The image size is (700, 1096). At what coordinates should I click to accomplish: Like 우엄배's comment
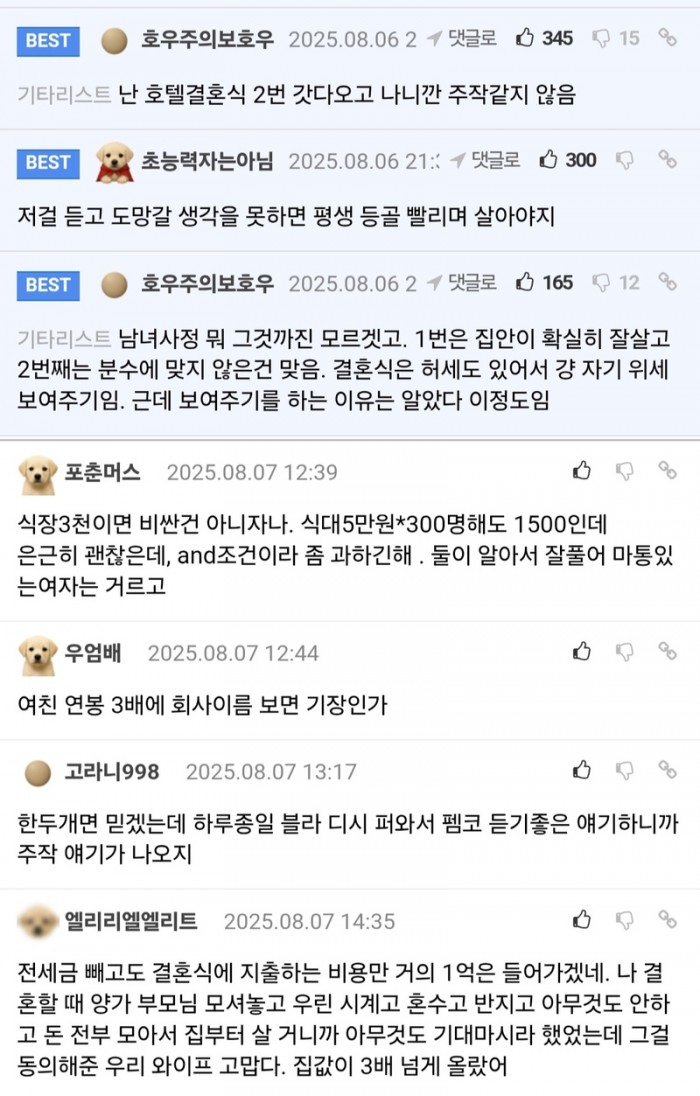tap(582, 652)
